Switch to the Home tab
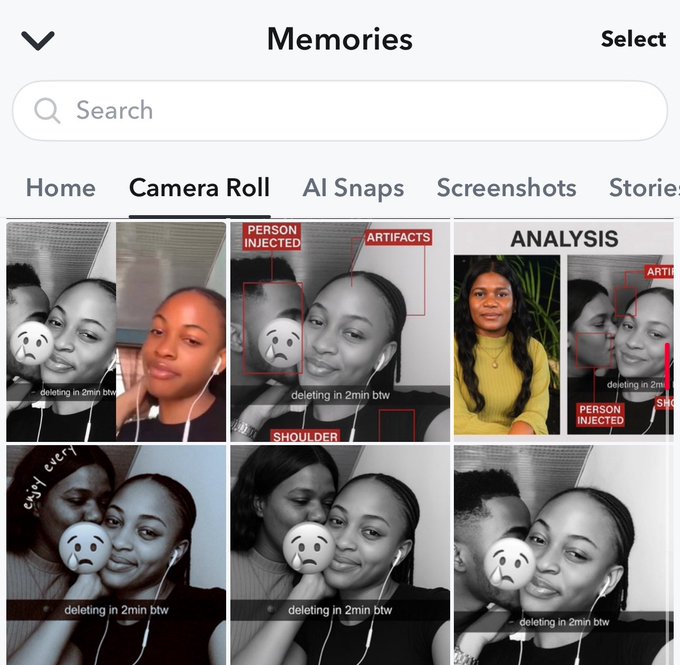 coord(60,188)
